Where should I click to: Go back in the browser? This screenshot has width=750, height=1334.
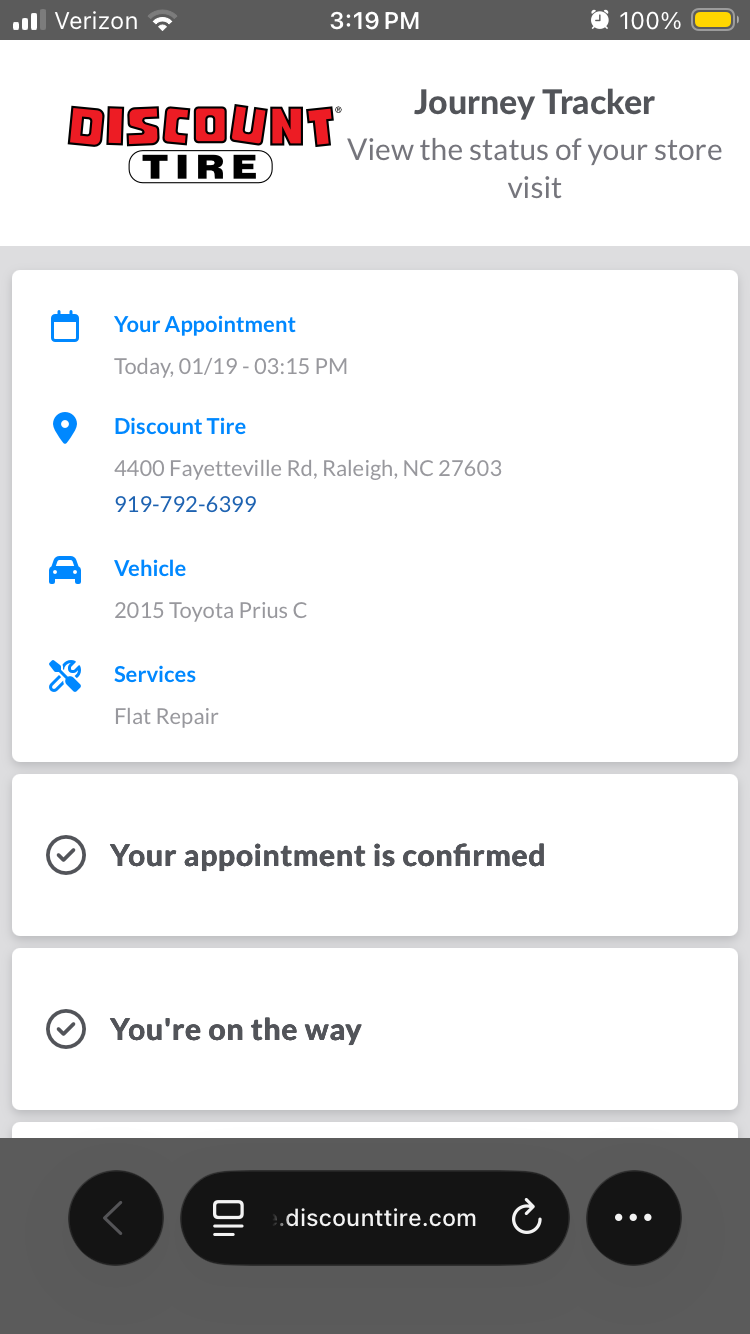[x=115, y=1218]
